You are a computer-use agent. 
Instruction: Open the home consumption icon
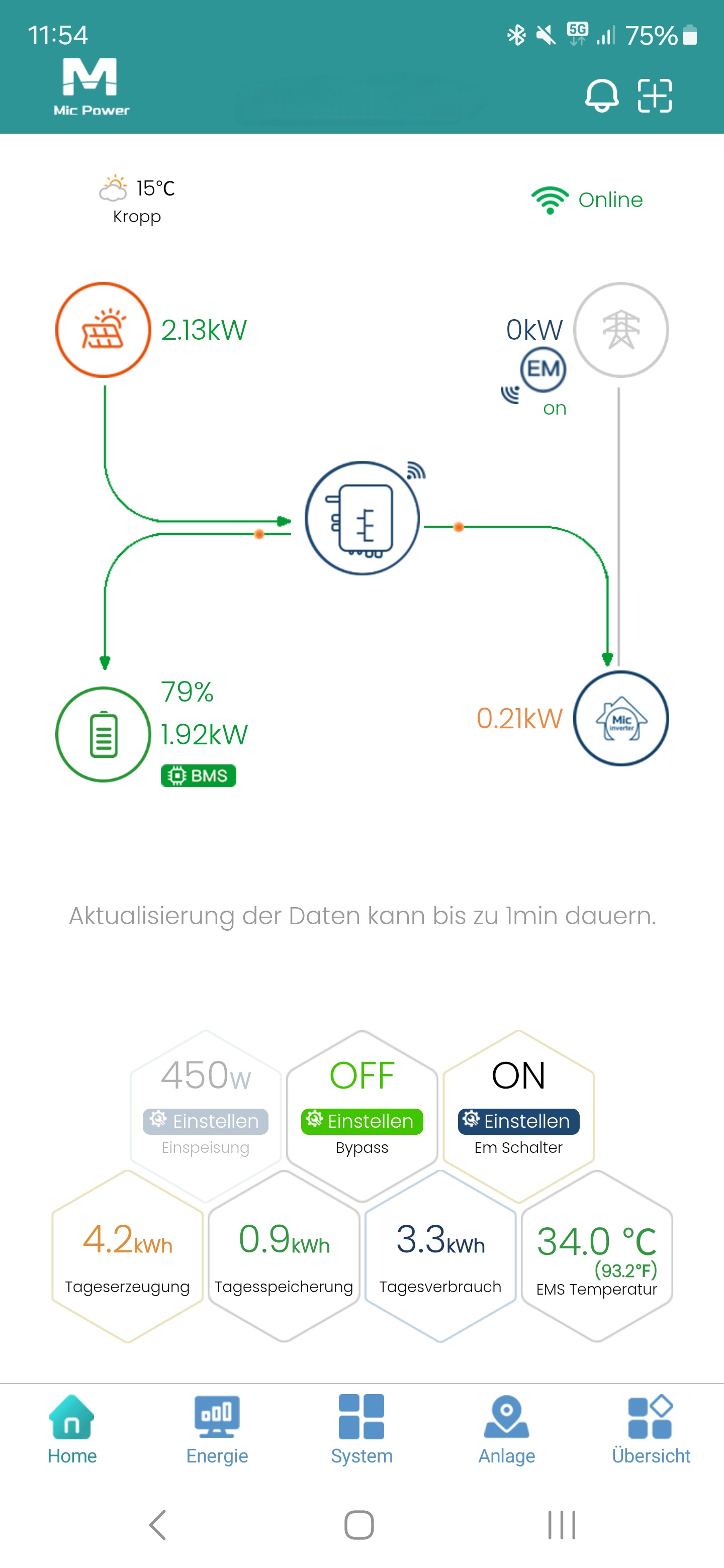(620, 718)
